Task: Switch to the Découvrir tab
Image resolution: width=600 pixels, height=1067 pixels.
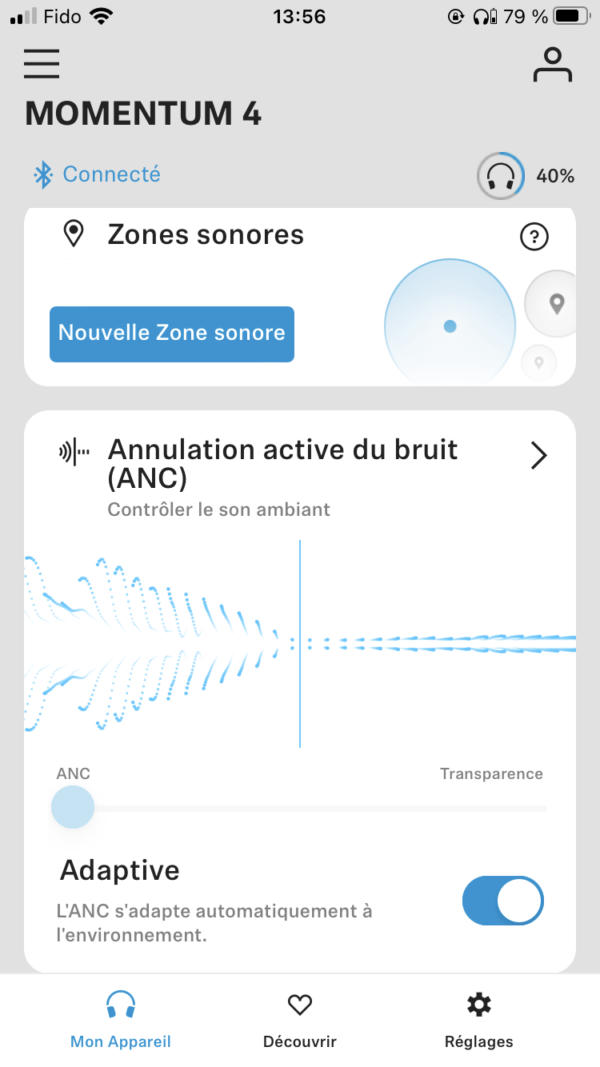Action: (299, 1019)
